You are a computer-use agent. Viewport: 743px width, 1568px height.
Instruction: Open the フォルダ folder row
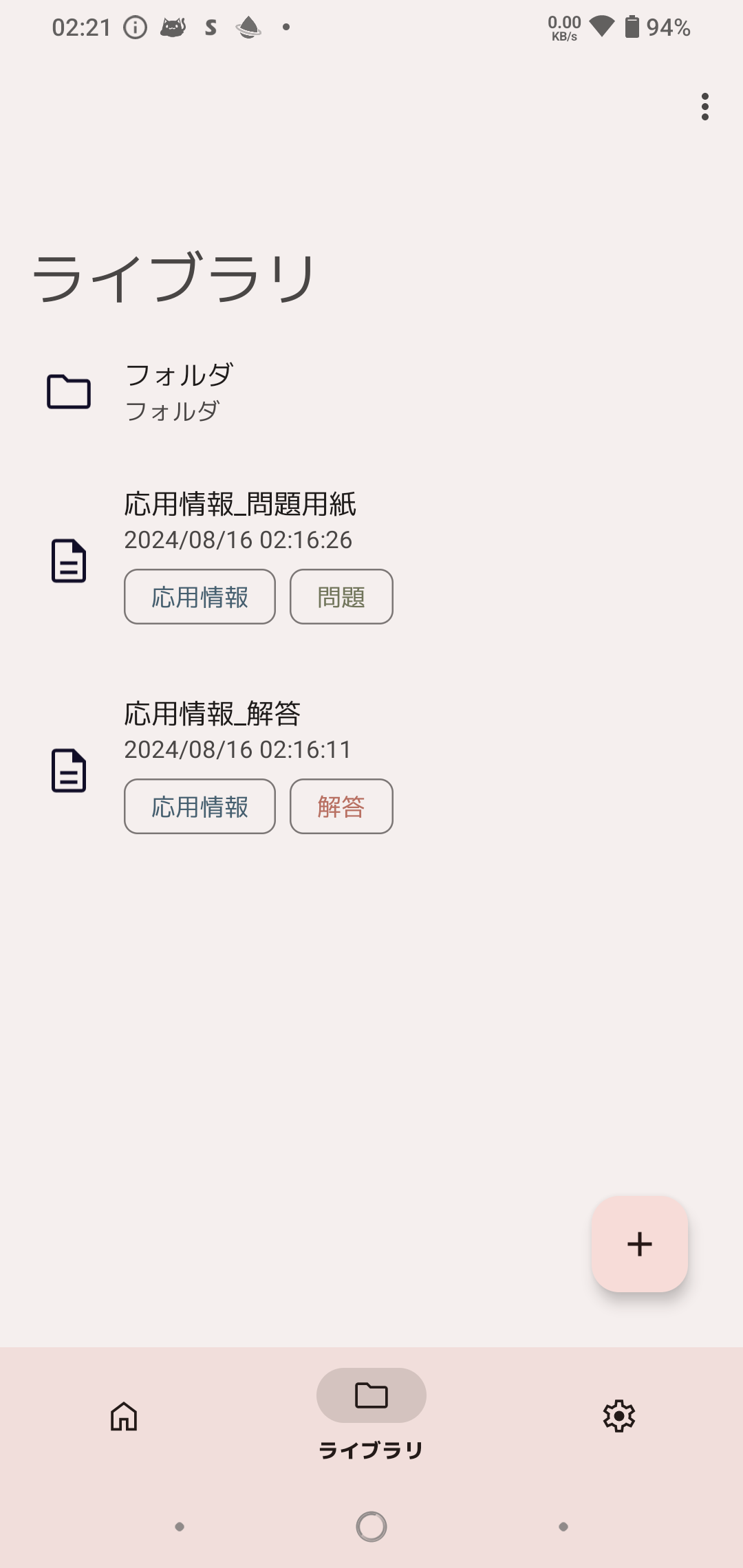pos(371,393)
